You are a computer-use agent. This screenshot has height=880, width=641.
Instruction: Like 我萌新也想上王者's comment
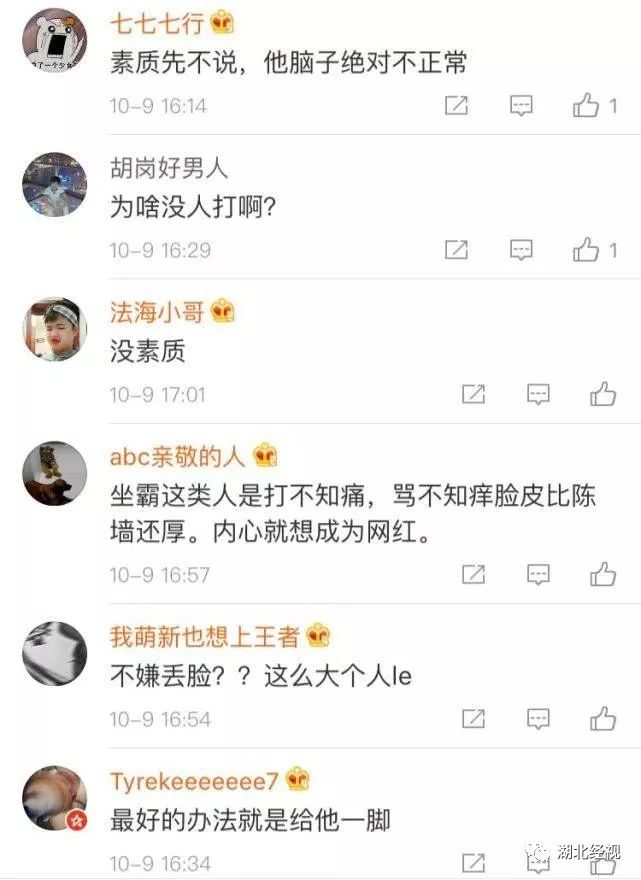602,718
